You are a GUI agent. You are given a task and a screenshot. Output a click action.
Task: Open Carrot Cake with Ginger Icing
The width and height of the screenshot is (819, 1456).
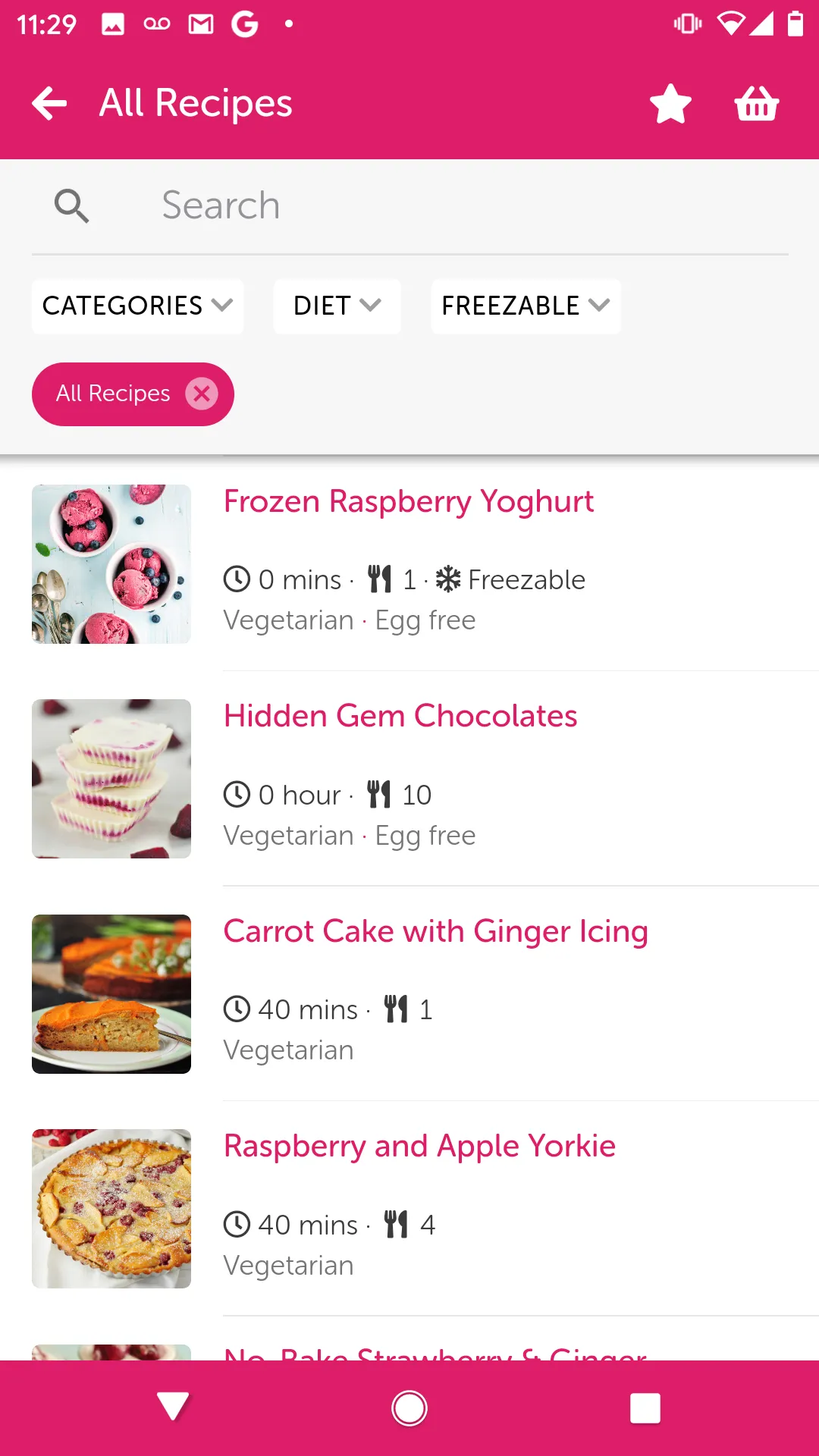(x=435, y=931)
